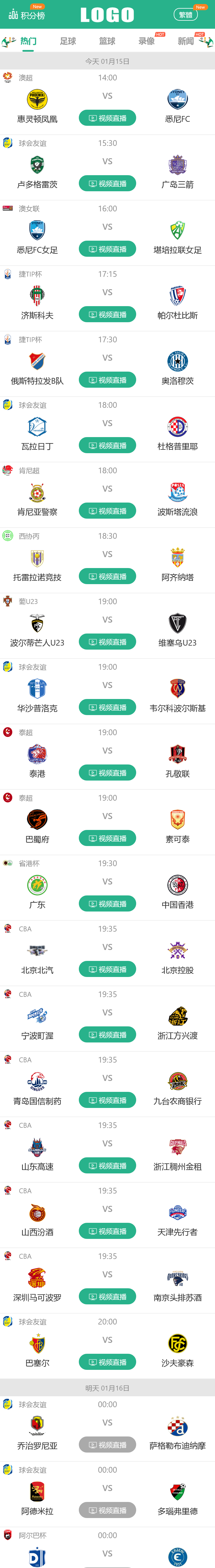
Task: Open live video for 肯尼亚警察 match
Action: point(107,511)
